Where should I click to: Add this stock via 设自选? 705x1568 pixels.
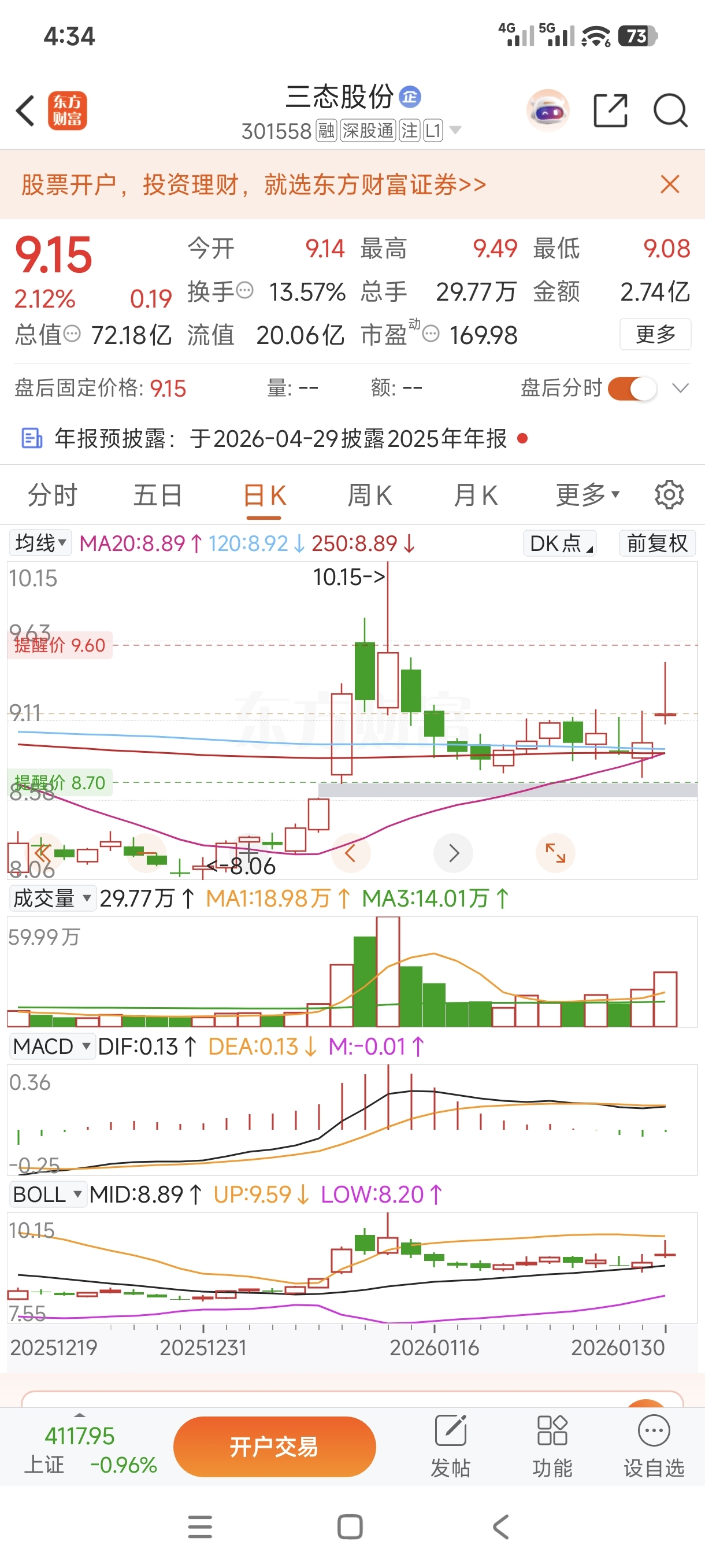(654, 1447)
